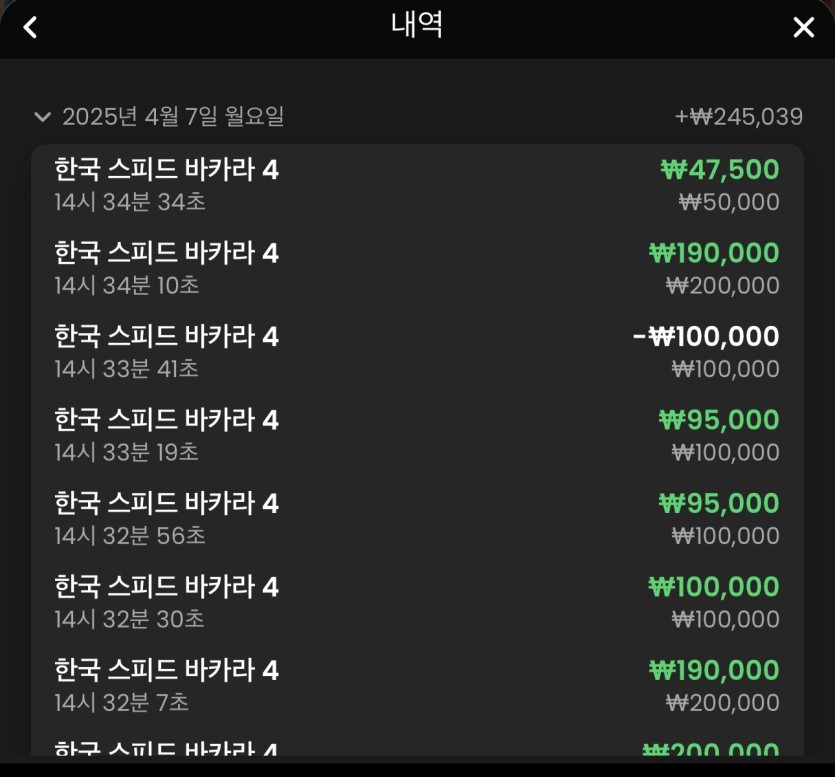Screen dimensions: 835x777
Task: Open the bet record at 14시 34분 34초
Action: click(416, 186)
